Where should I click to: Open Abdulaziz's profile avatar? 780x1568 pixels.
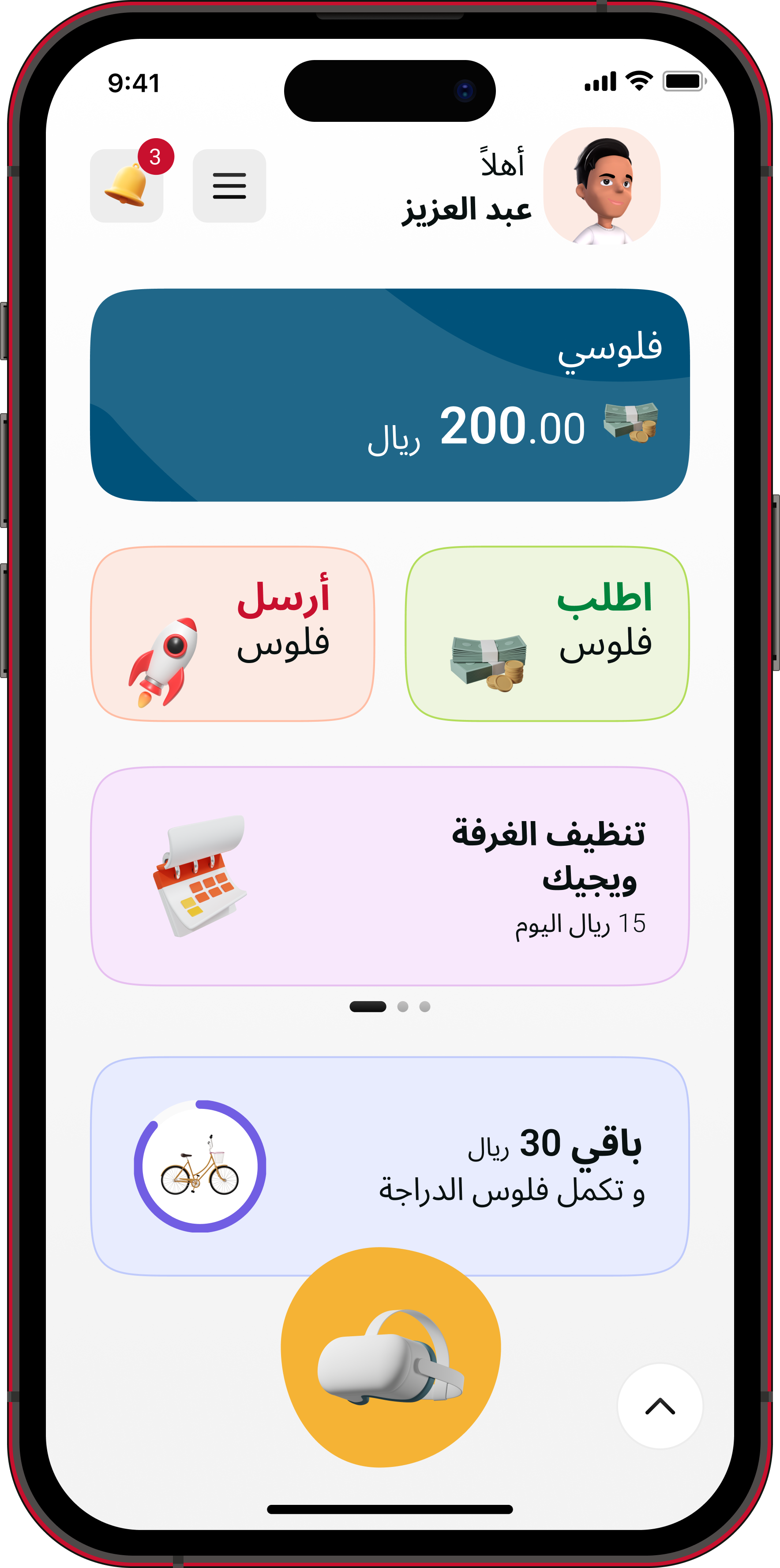point(601,186)
